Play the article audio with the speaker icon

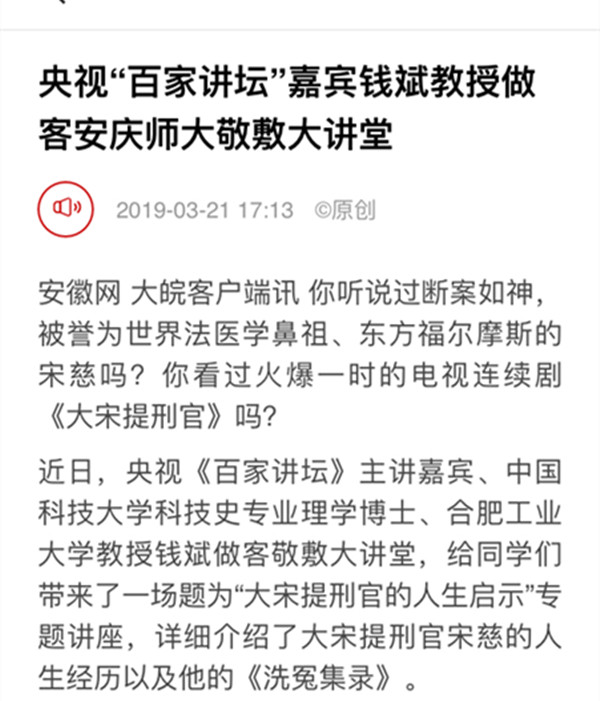click(65, 209)
